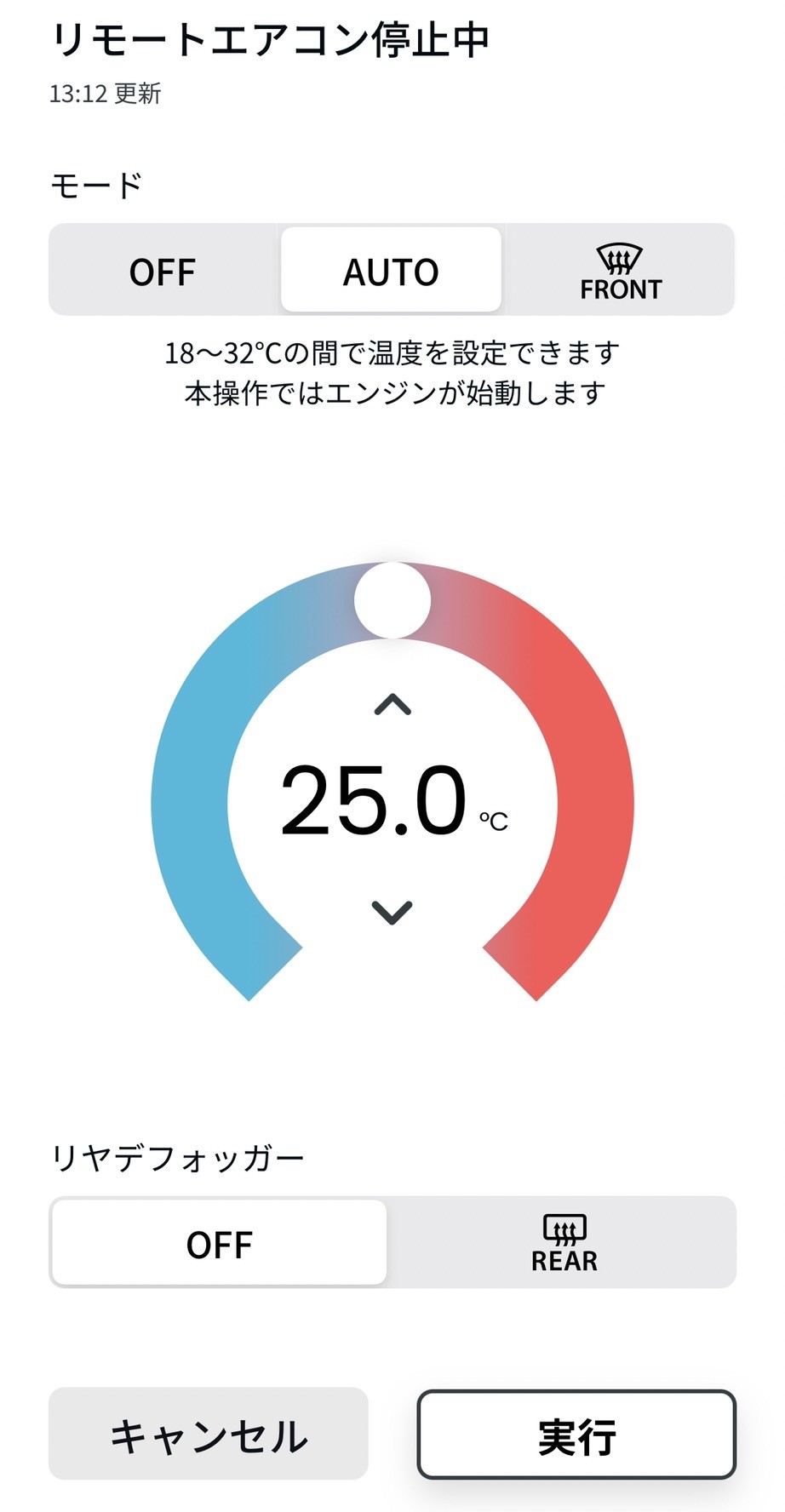785x1512 pixels.
Task: Choose the FRONT defroster mode
Action: coord(620,271)
